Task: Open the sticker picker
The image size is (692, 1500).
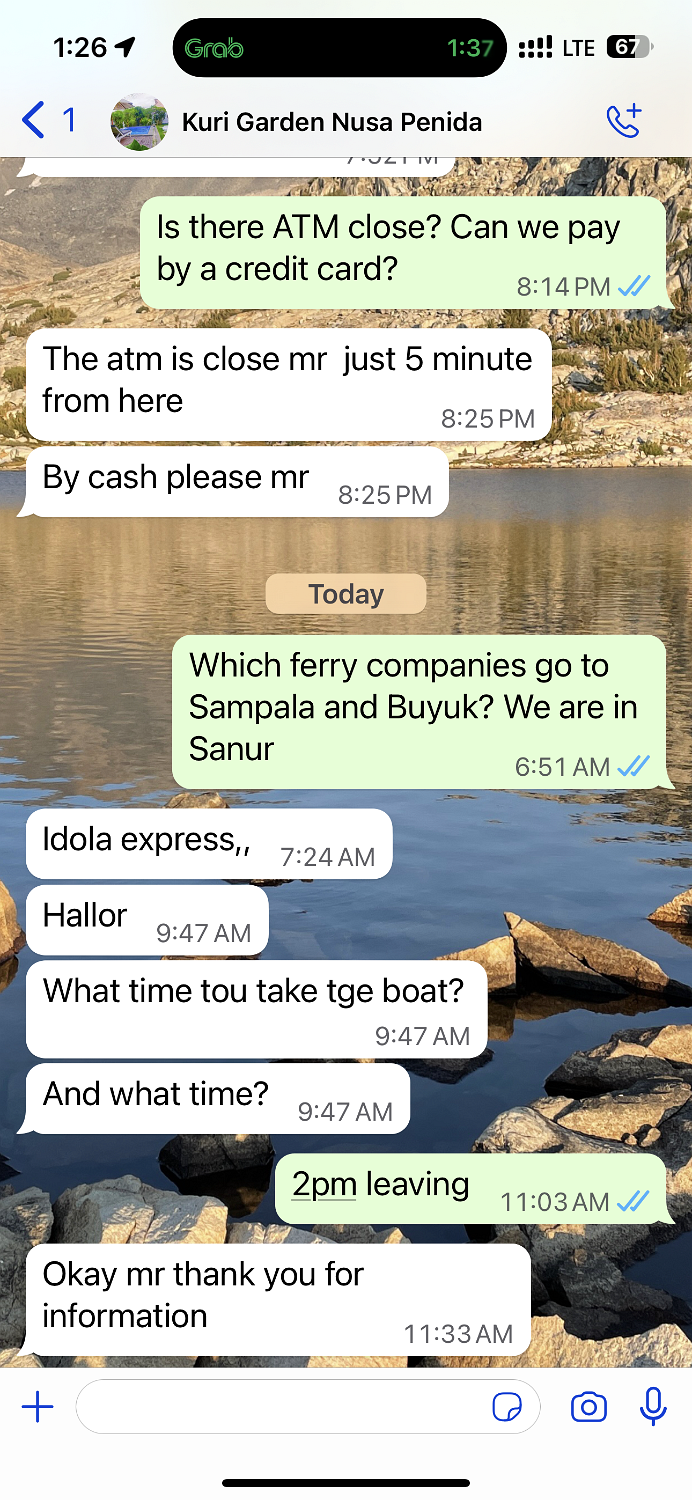Action: (508, 1408)
